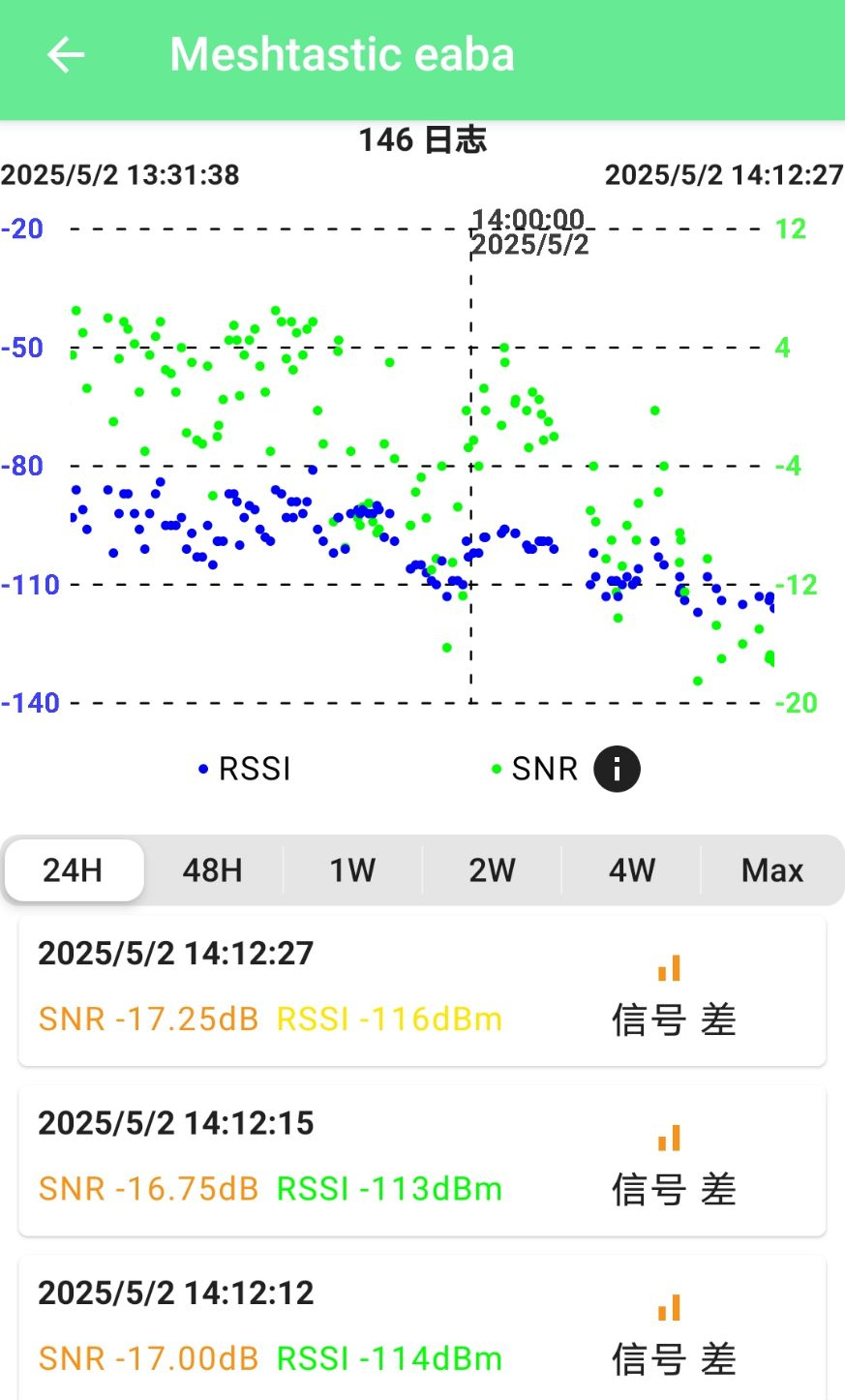Choose the Max time range option

(771, 870)
